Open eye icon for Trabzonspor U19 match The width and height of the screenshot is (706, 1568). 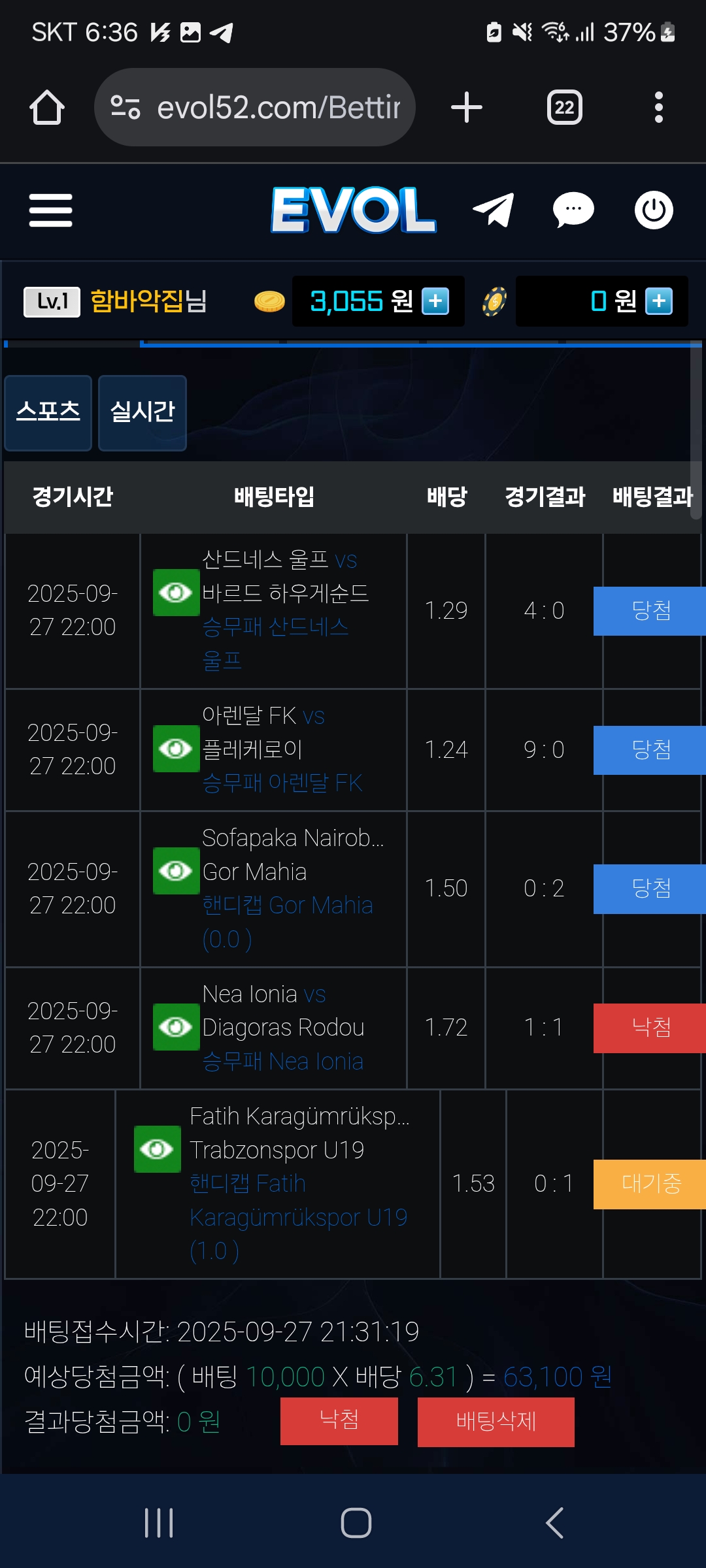pos(157,1149)
